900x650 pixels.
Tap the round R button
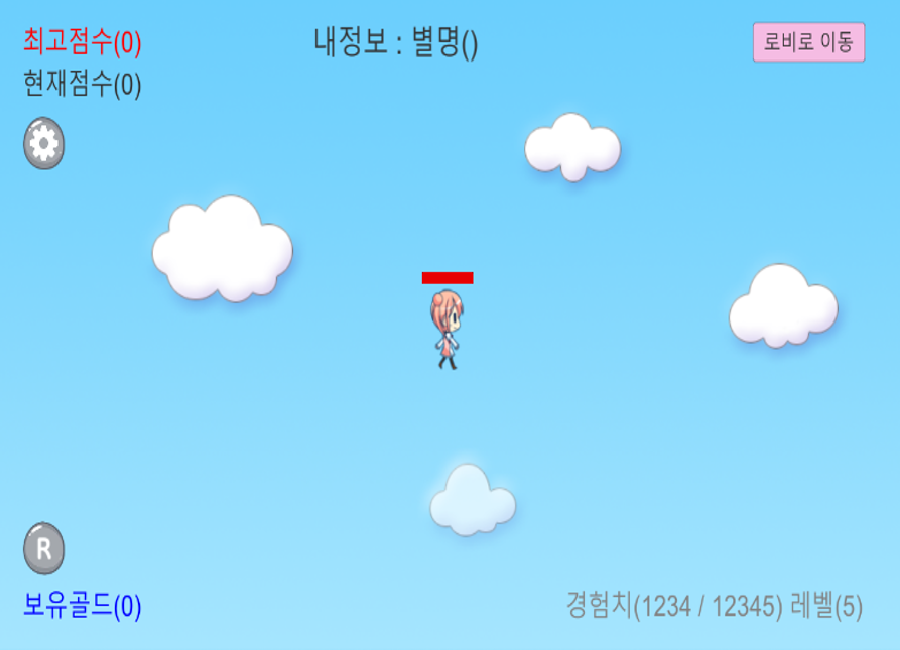[44, 548]
